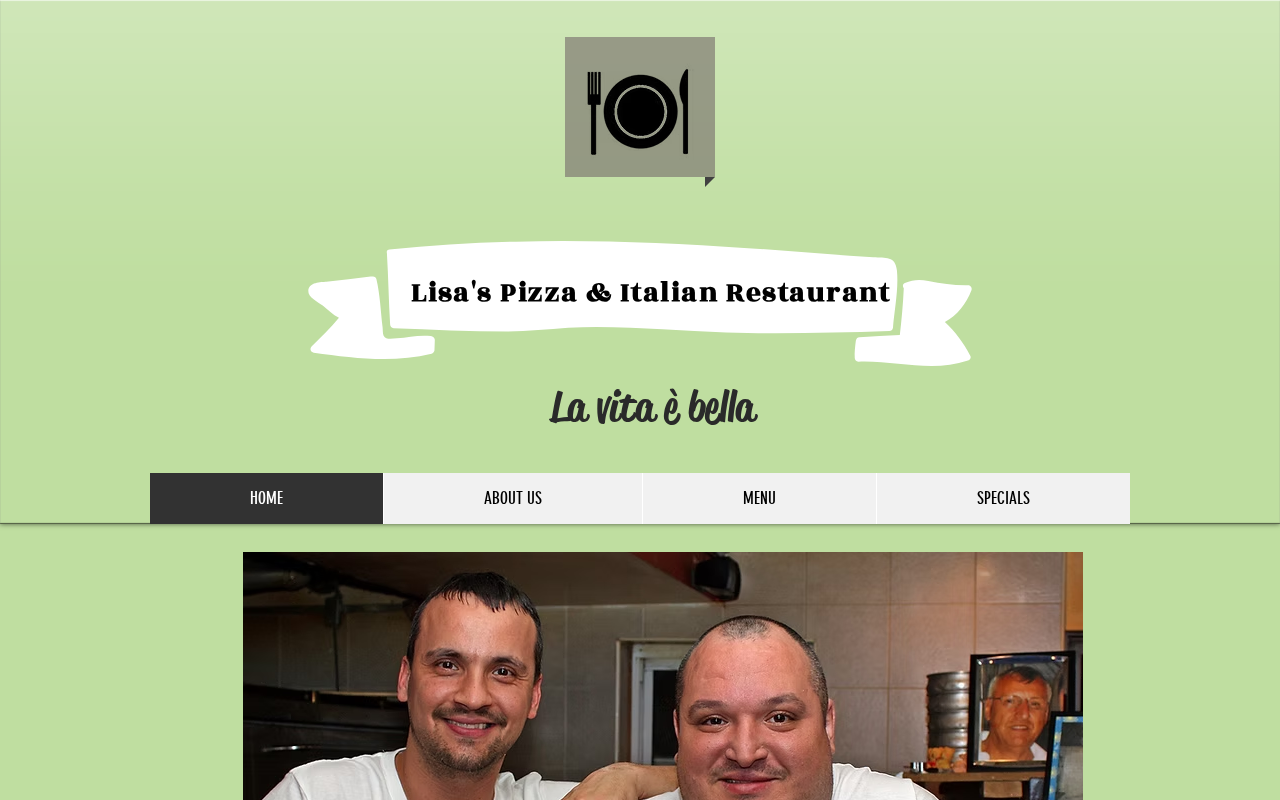
Task: View the SPECIALS page
Action: [1003, 498]
